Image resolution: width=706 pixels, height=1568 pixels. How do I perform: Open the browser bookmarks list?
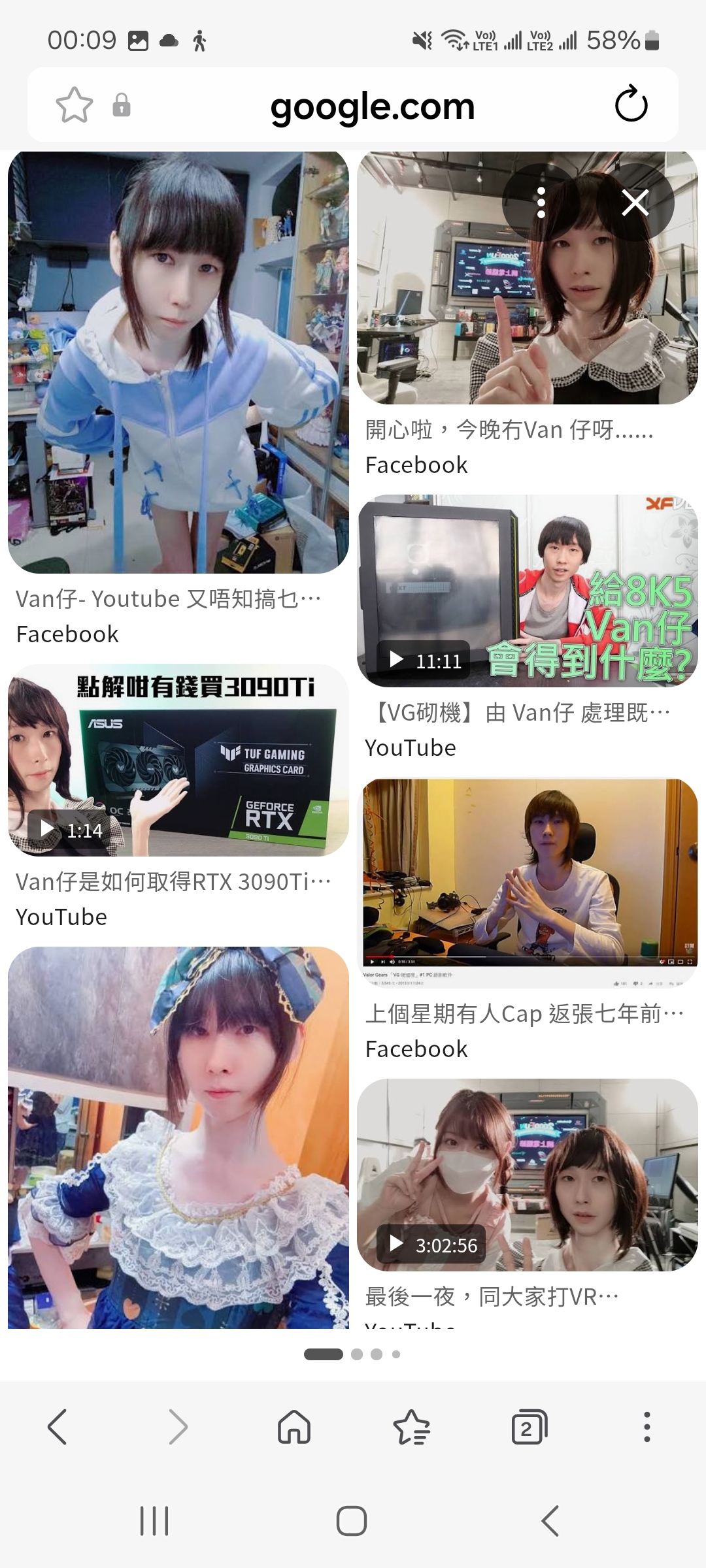point(412,1427)
